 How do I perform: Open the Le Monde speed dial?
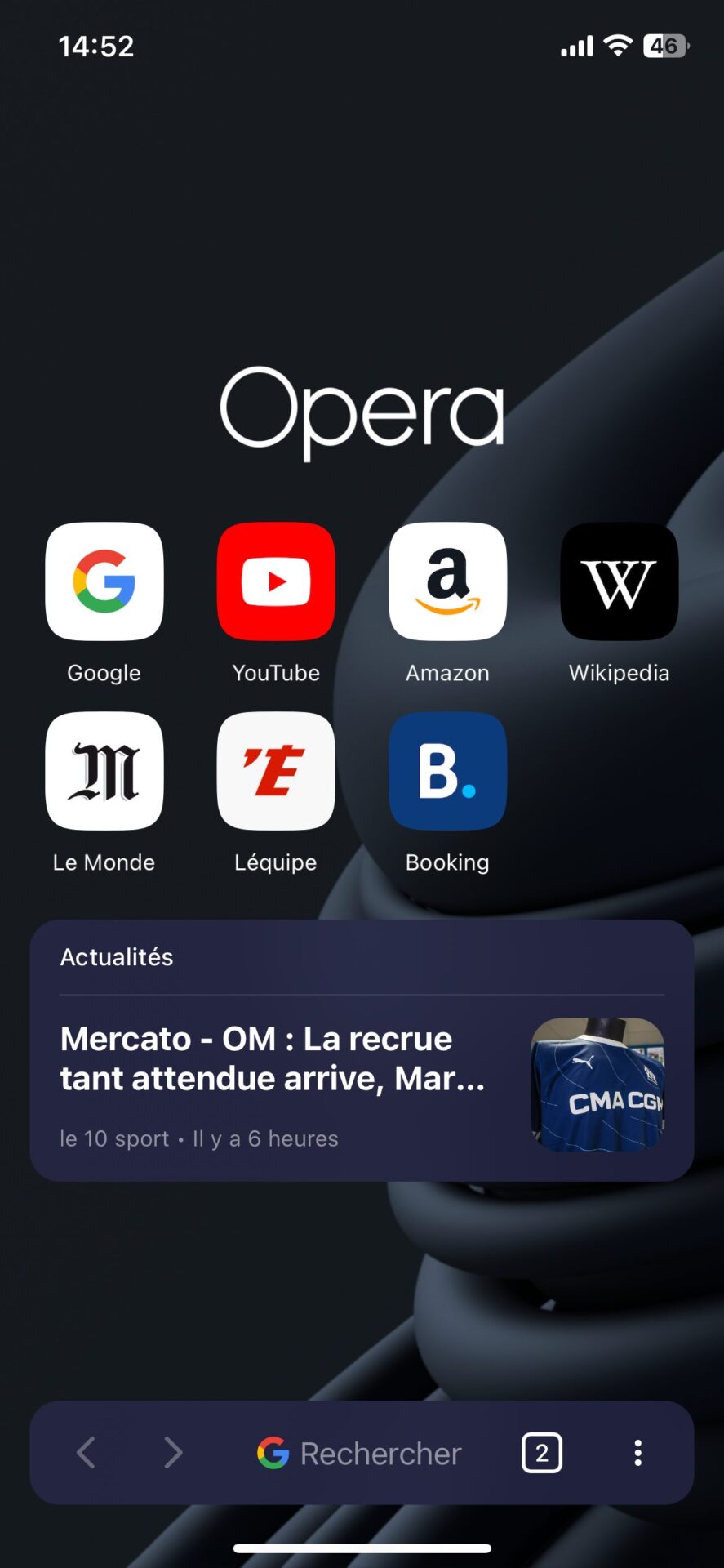104,771
